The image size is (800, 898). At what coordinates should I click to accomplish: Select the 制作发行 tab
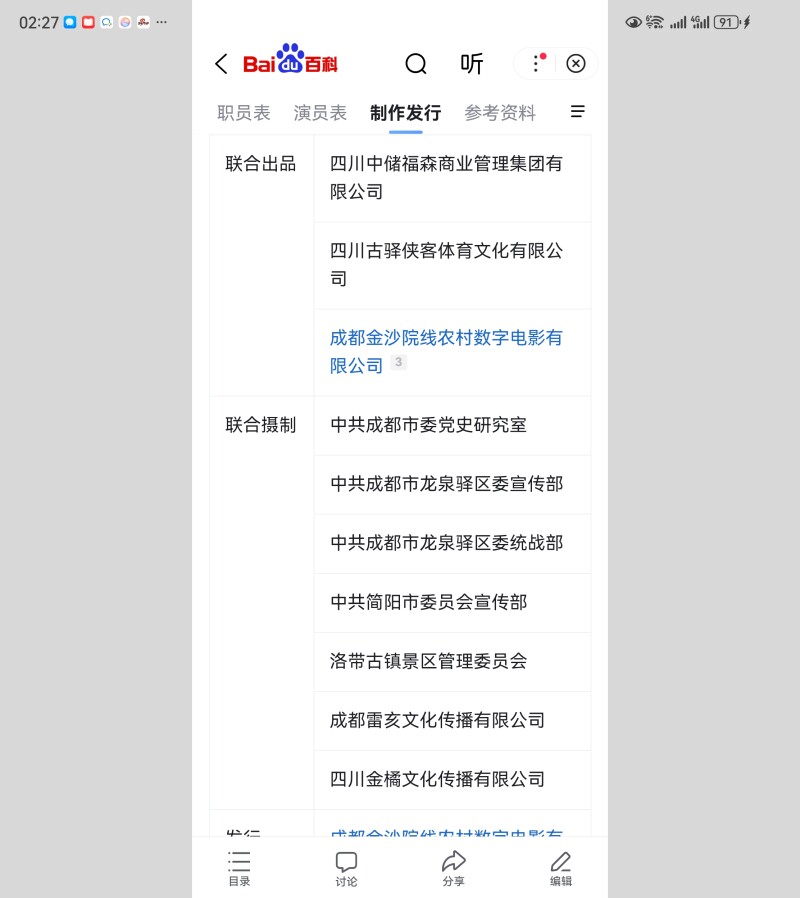click(405, 113)
